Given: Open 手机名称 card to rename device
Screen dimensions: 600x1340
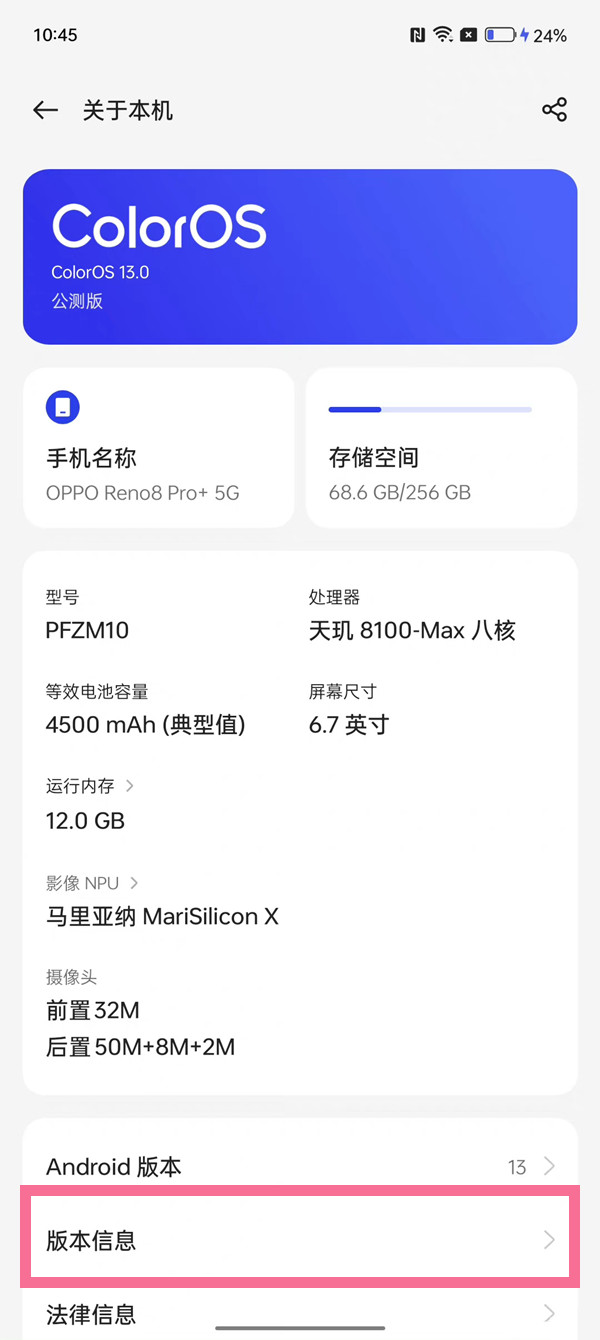Looking at the screenshot, I should click(158, 448).
